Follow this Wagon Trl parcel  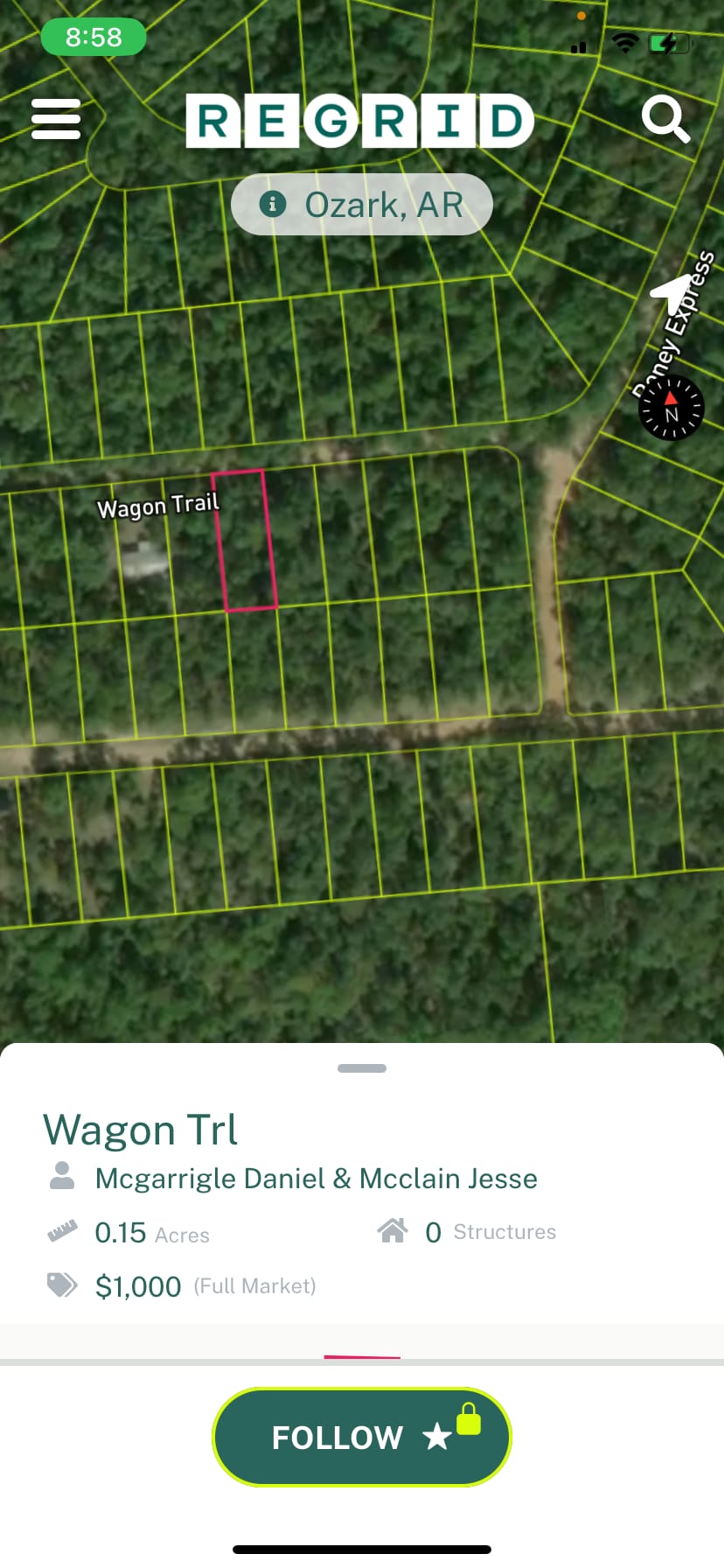[362, 1437]
